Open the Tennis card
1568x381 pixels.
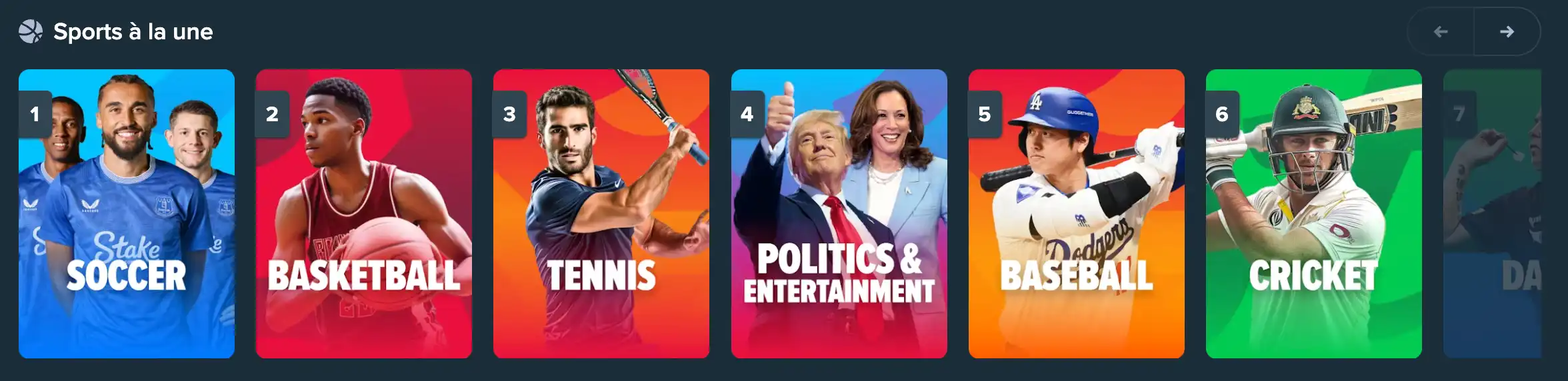coord(601,213)
